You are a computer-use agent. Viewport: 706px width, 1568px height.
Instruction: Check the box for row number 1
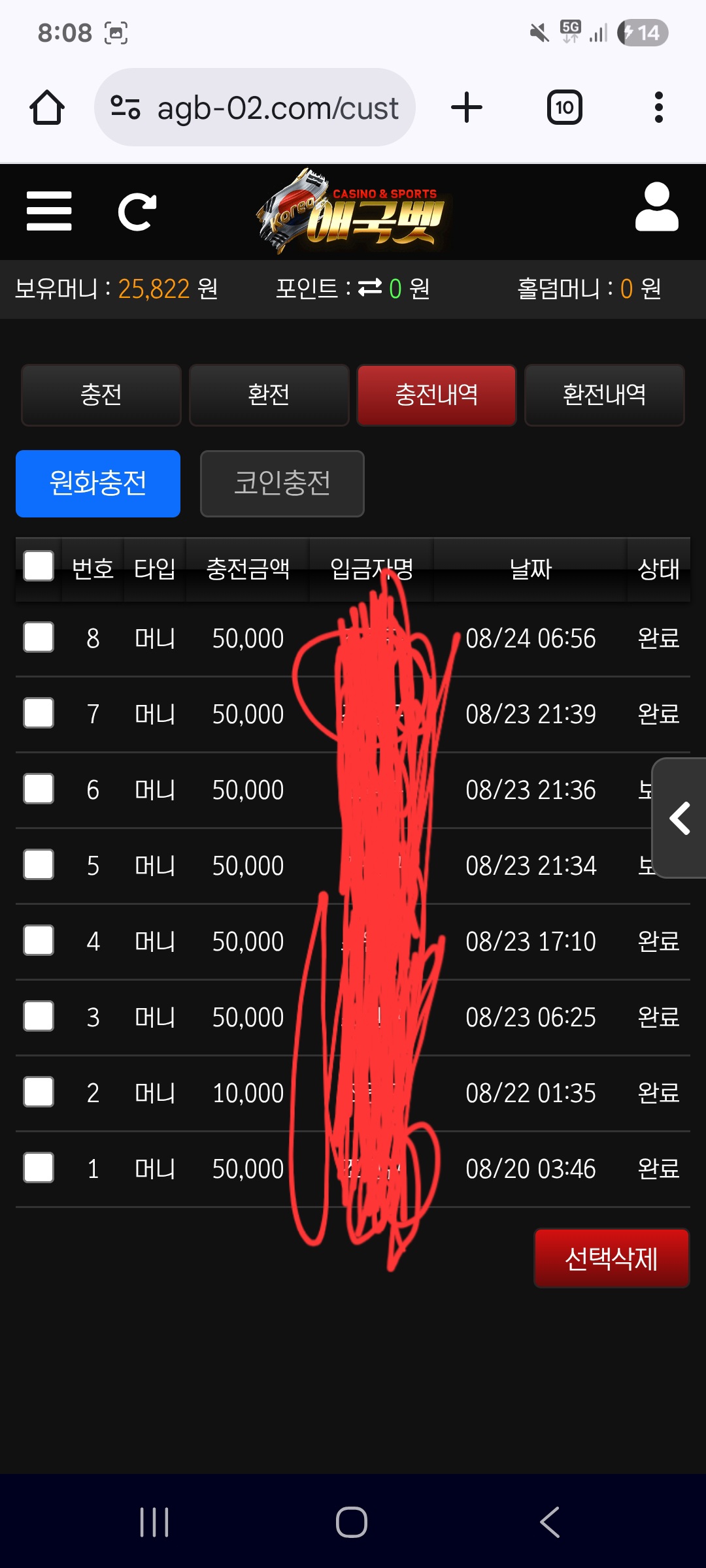click(39, 1168)
